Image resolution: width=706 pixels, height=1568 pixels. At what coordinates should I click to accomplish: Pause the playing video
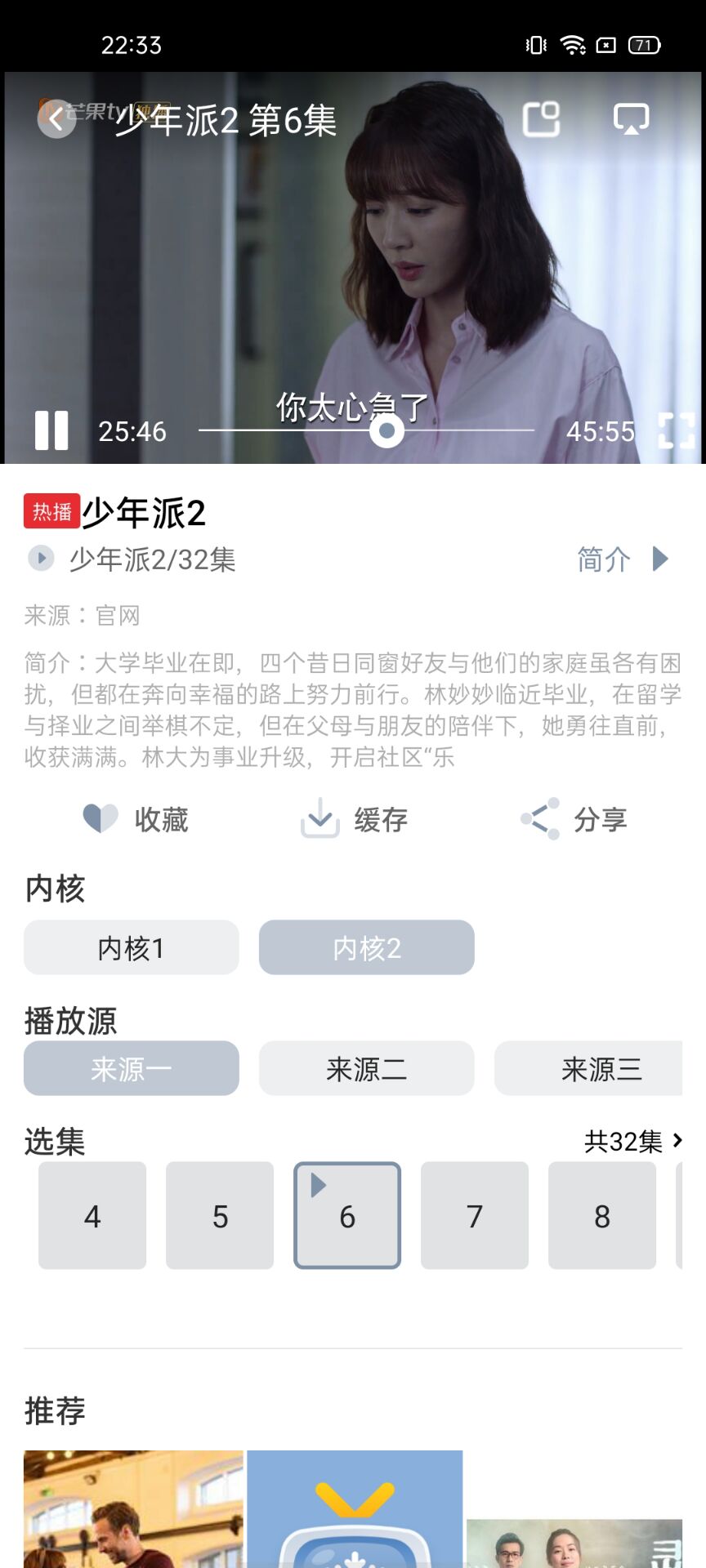click(x=51, y=430)
